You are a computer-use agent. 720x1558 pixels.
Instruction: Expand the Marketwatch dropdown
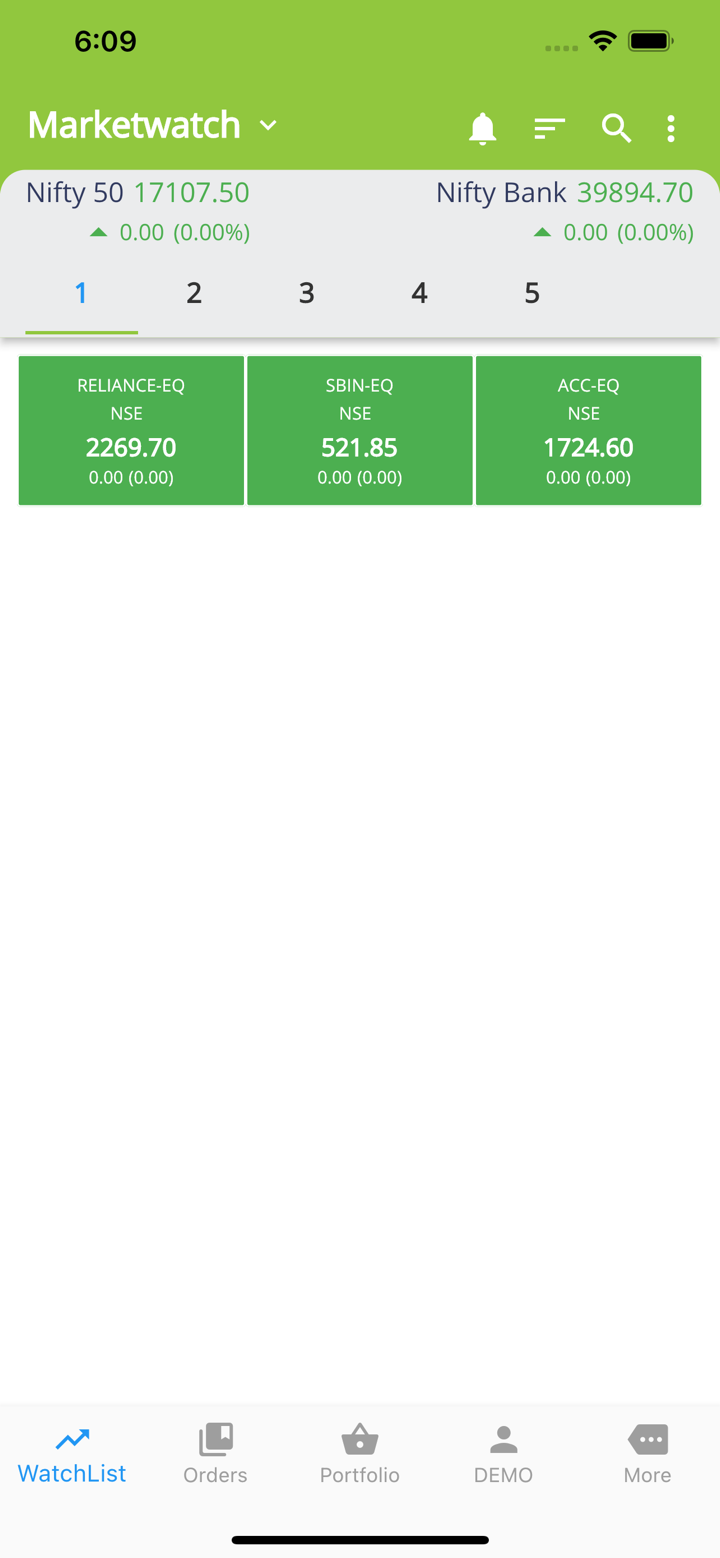[267, 126]
